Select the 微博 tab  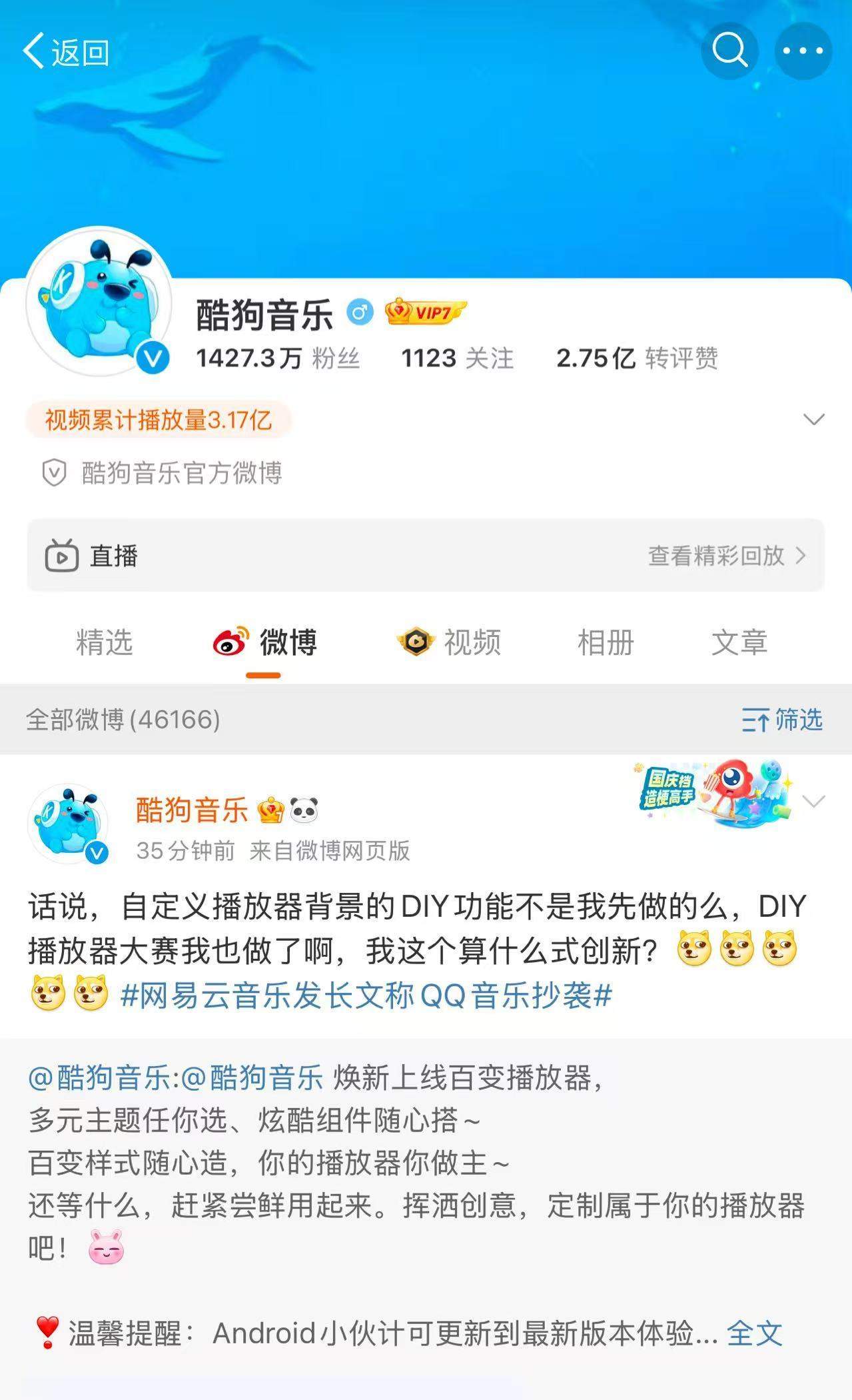[x=265, y=642]
